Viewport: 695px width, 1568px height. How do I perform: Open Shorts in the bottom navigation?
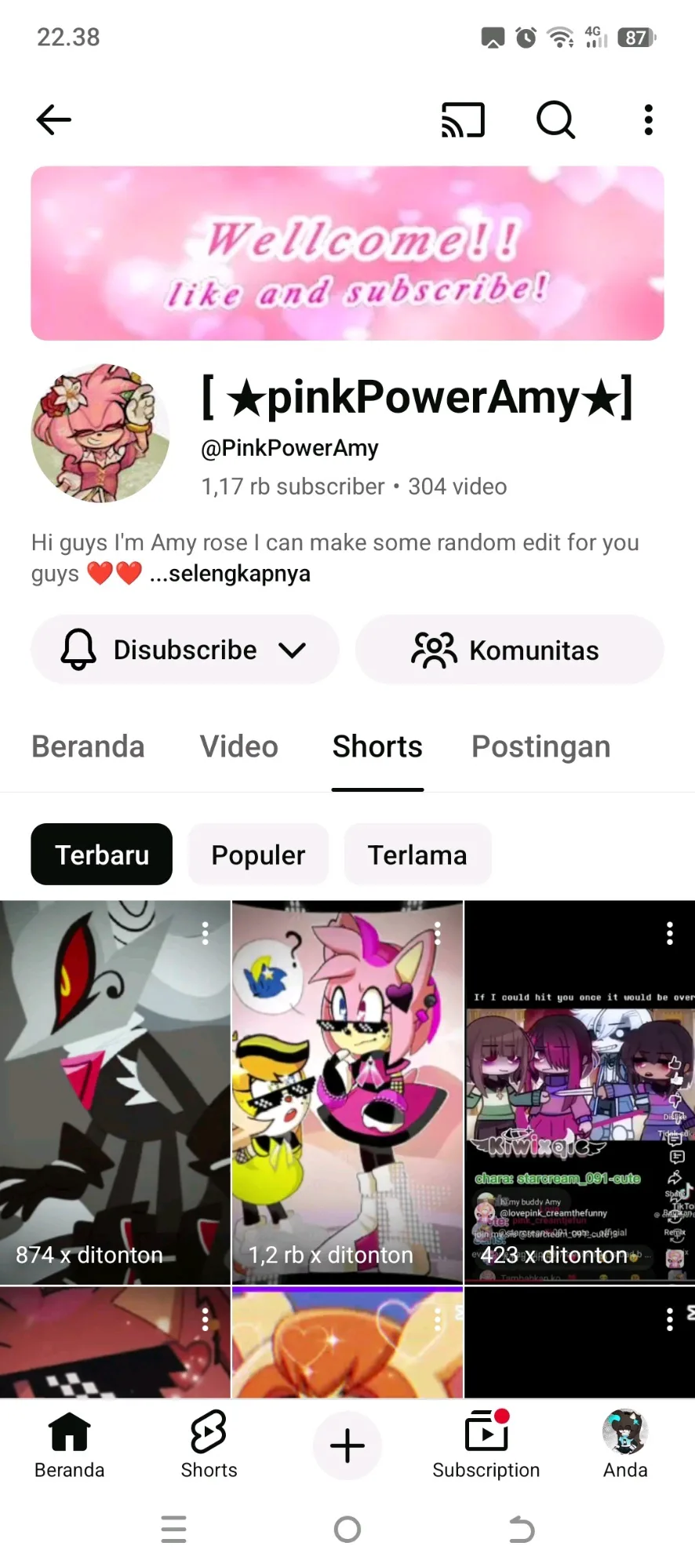209,1445
